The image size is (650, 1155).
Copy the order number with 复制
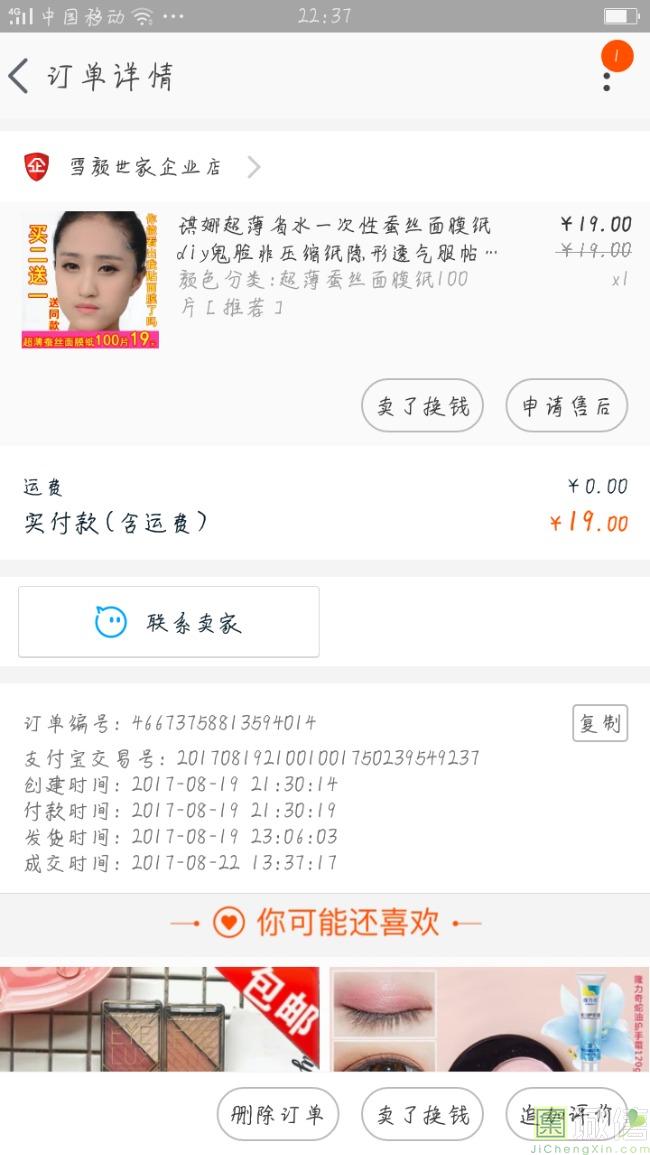click(600, 723)
